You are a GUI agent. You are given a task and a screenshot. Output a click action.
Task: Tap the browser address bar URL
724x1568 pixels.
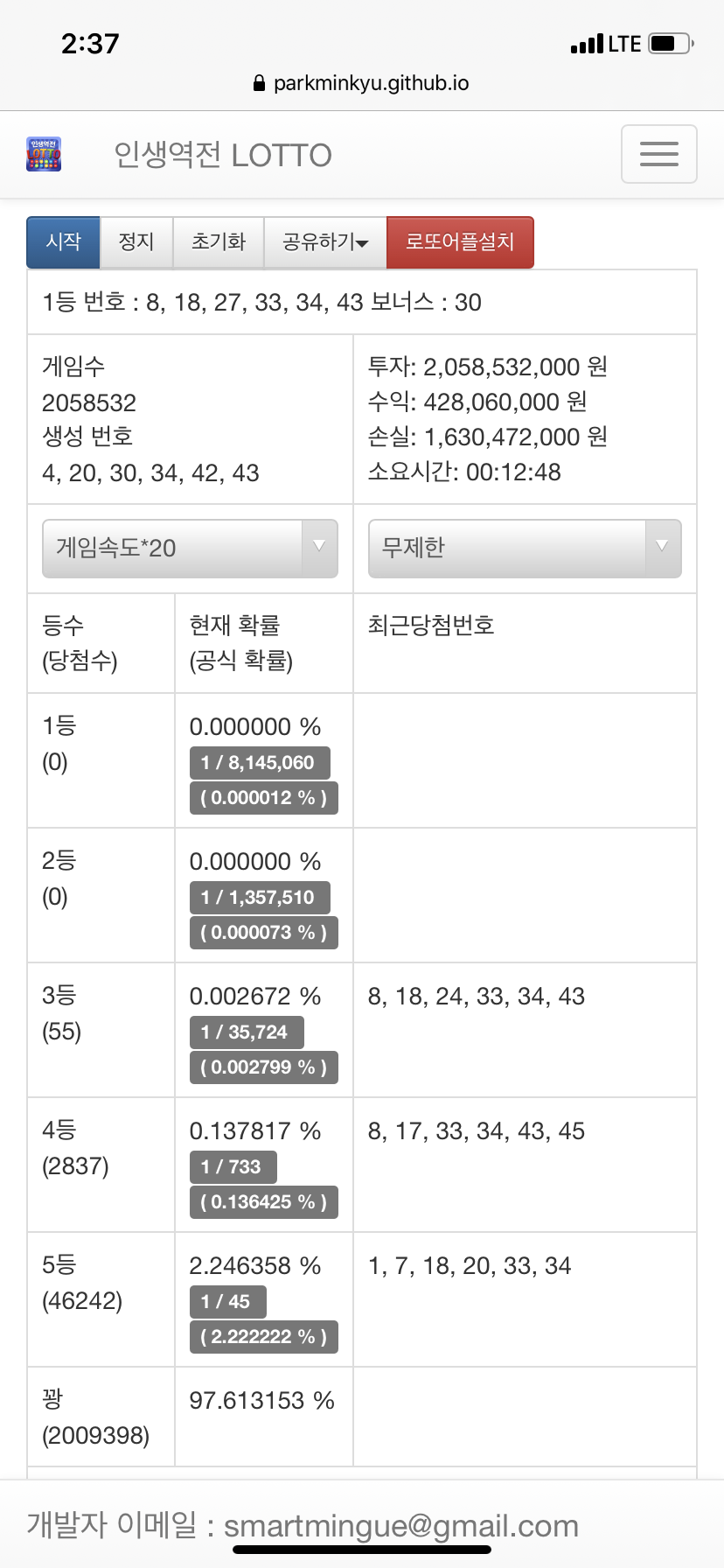coord(361,83)
